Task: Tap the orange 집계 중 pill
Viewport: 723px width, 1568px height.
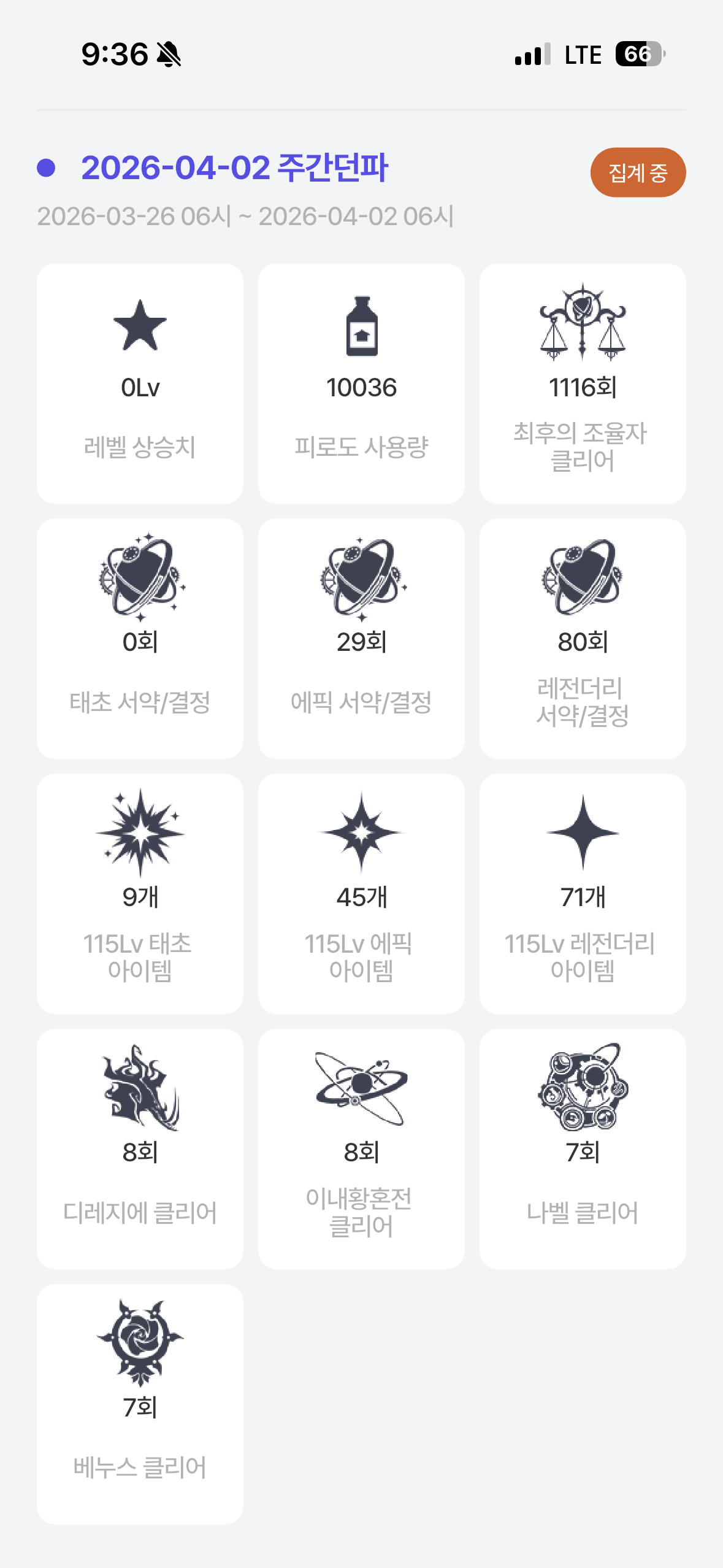Action: [x=637, y=172]
